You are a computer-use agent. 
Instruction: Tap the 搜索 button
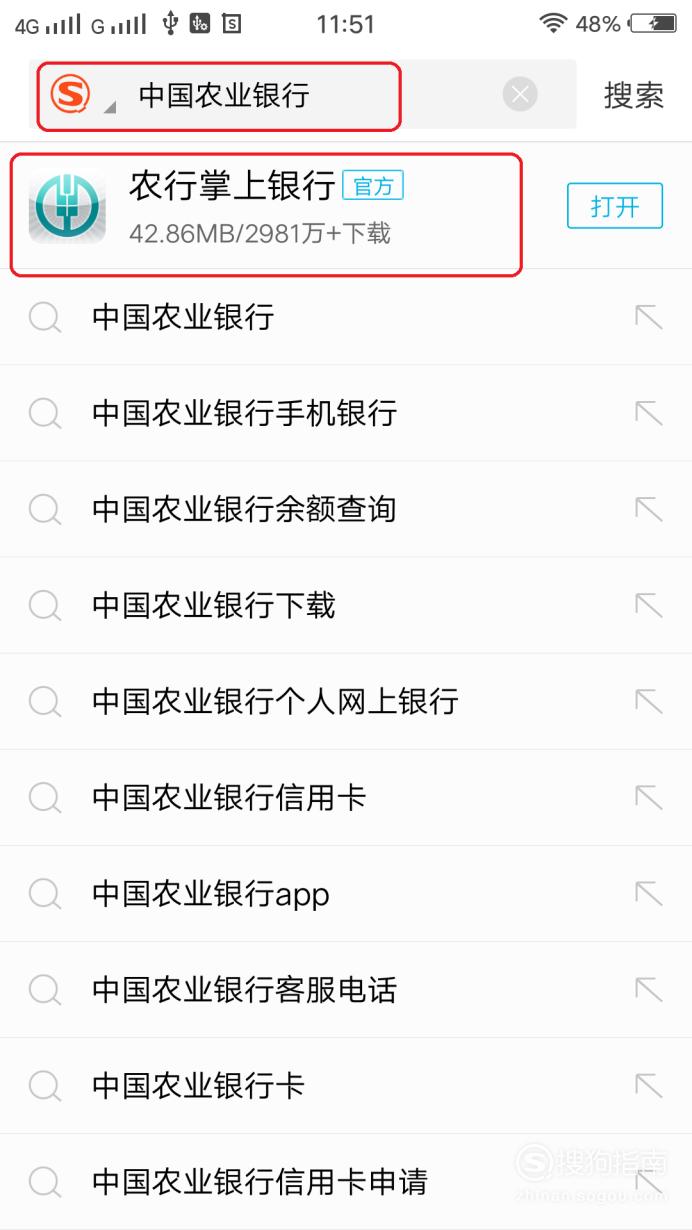click(634, 96)
